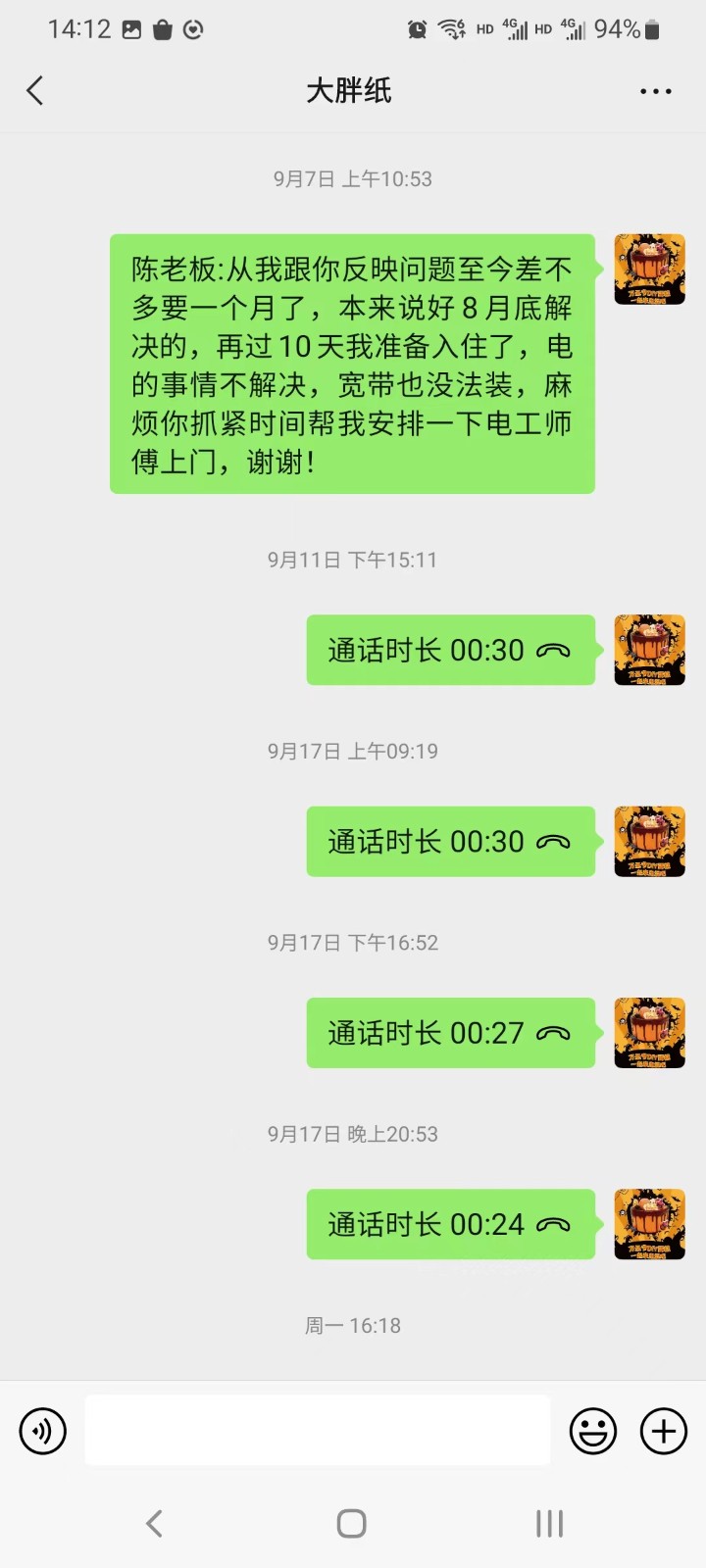Switch to voice message input
Screen dimensions: 706x1568
(43, 1431)
